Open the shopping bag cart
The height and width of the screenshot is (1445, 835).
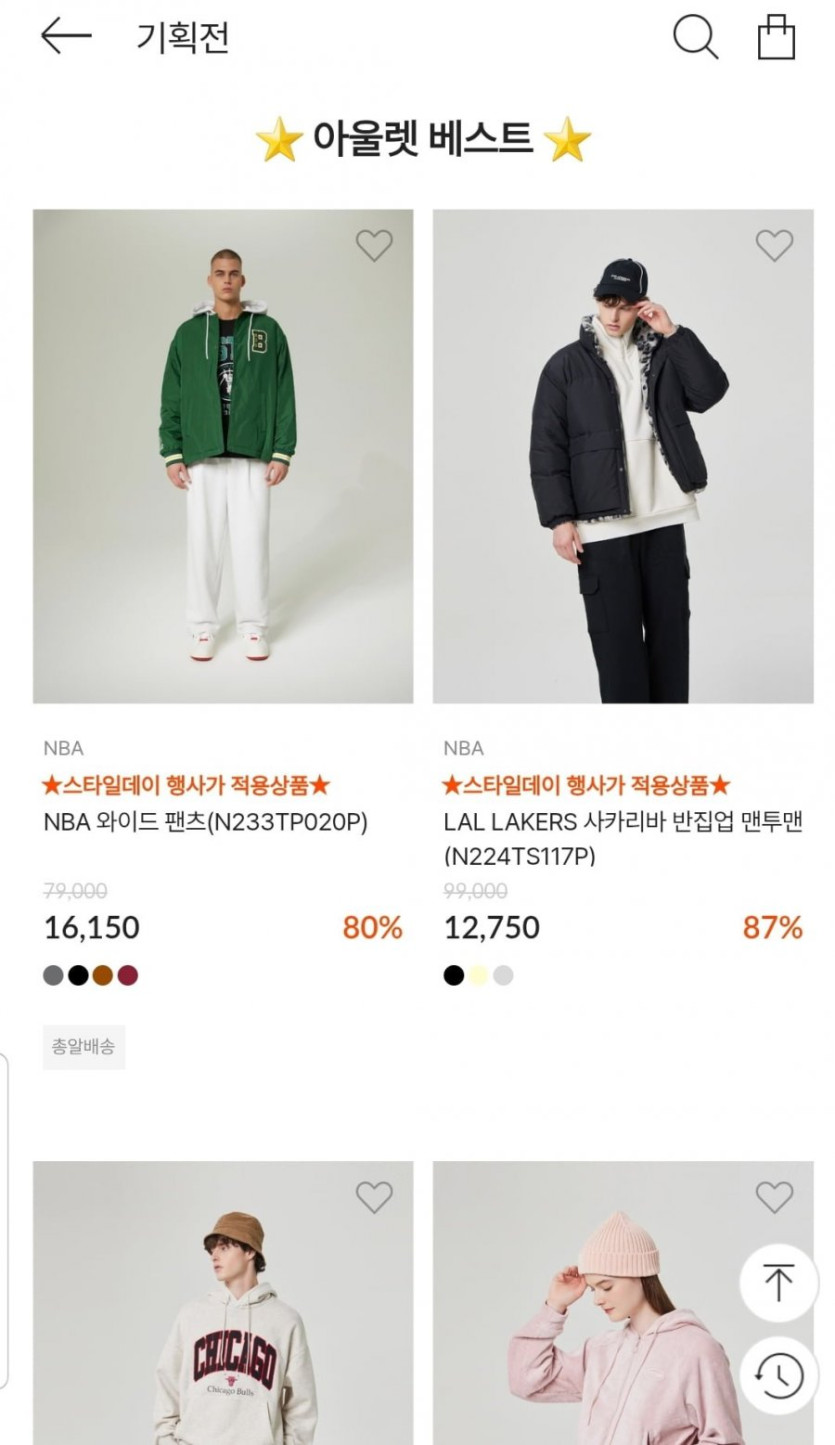click(776, 38)
